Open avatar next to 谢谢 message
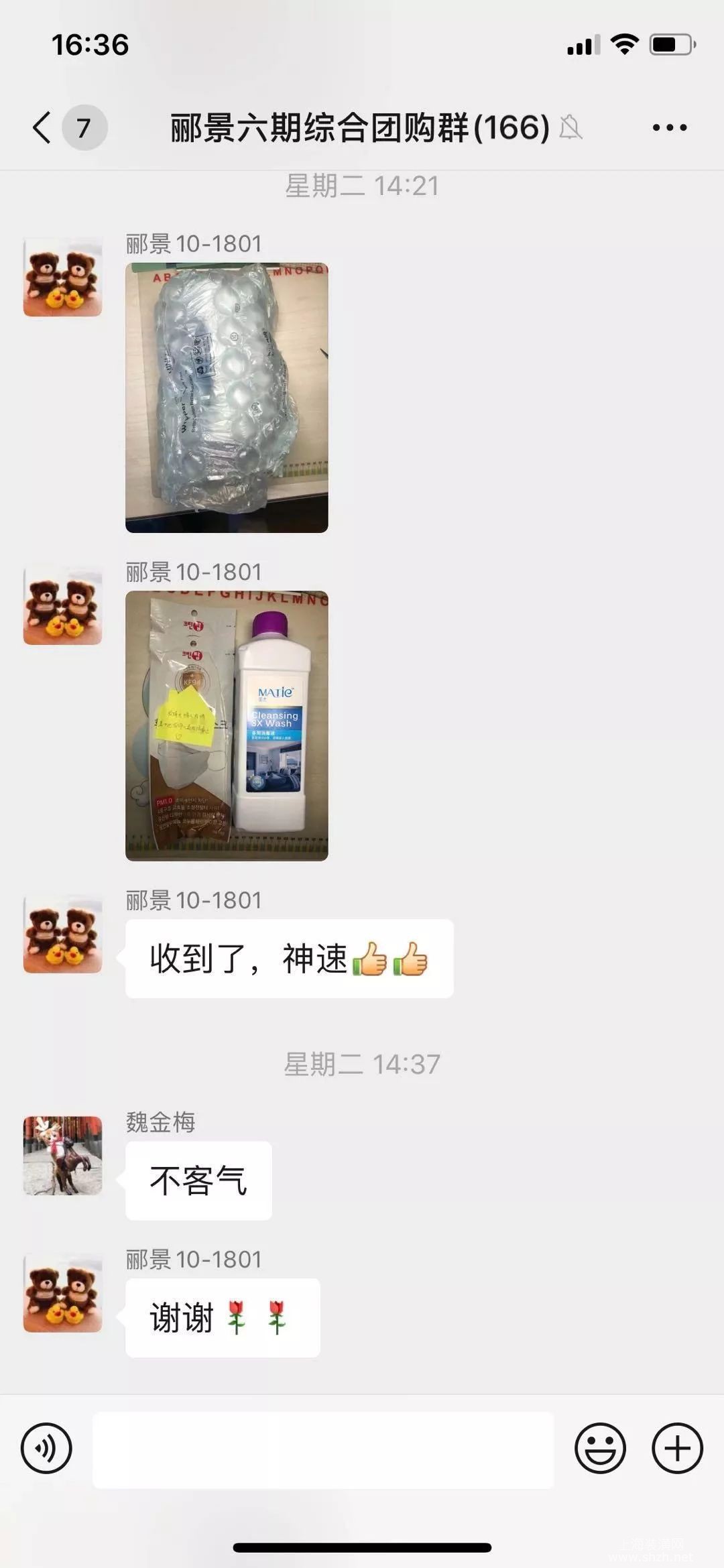The width and height of the screenshot is (724, 1568). click(x=63, y=1293)
